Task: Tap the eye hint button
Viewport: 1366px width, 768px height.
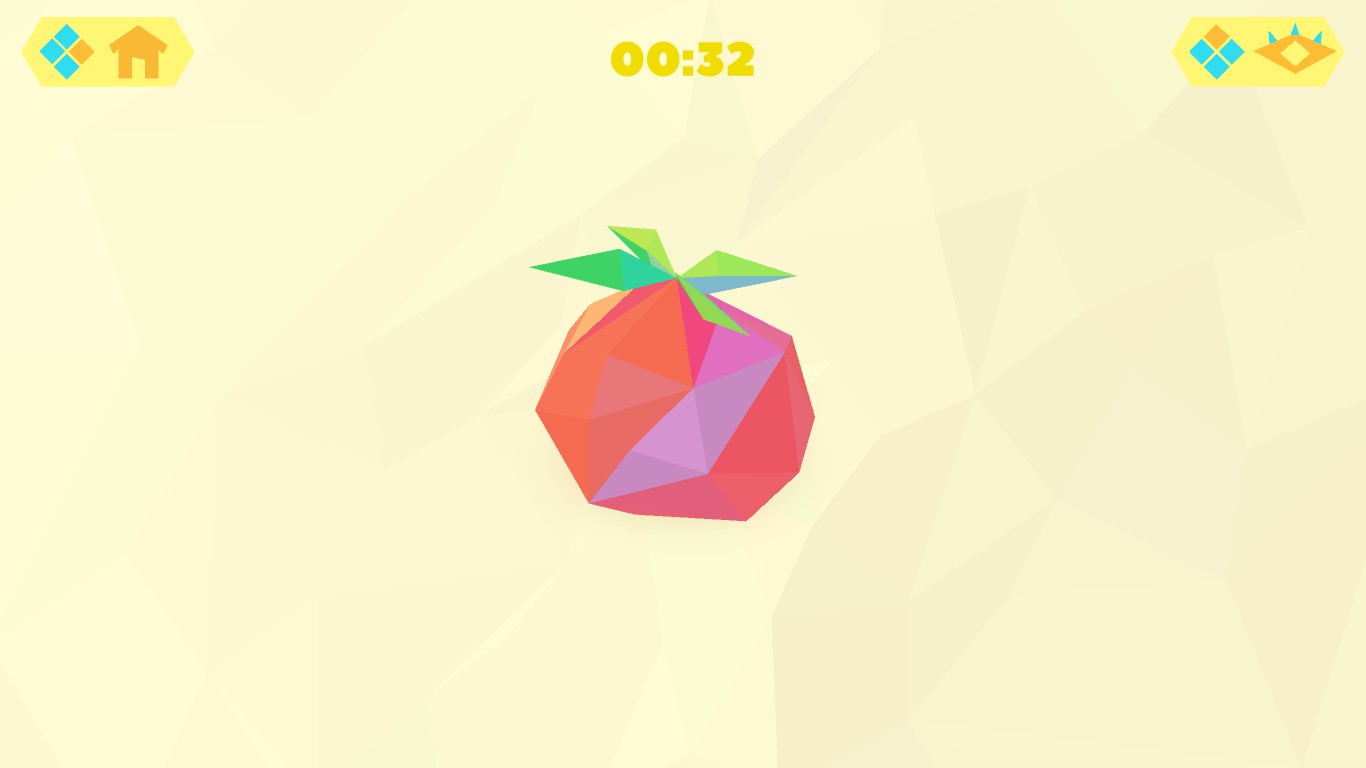Action: click(1294, 52)
